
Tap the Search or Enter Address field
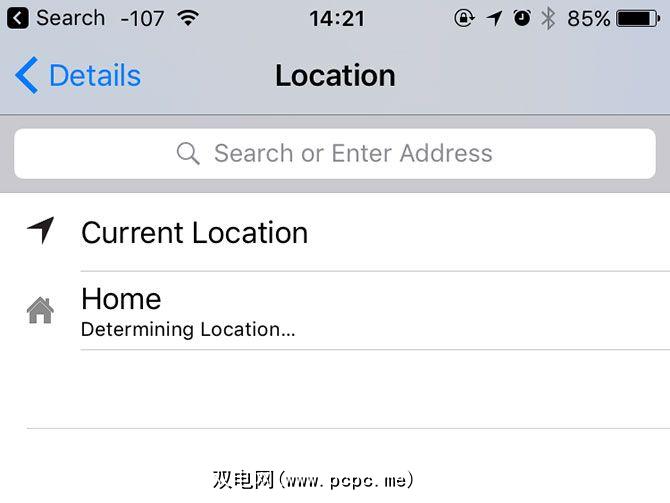coord(335,154)
